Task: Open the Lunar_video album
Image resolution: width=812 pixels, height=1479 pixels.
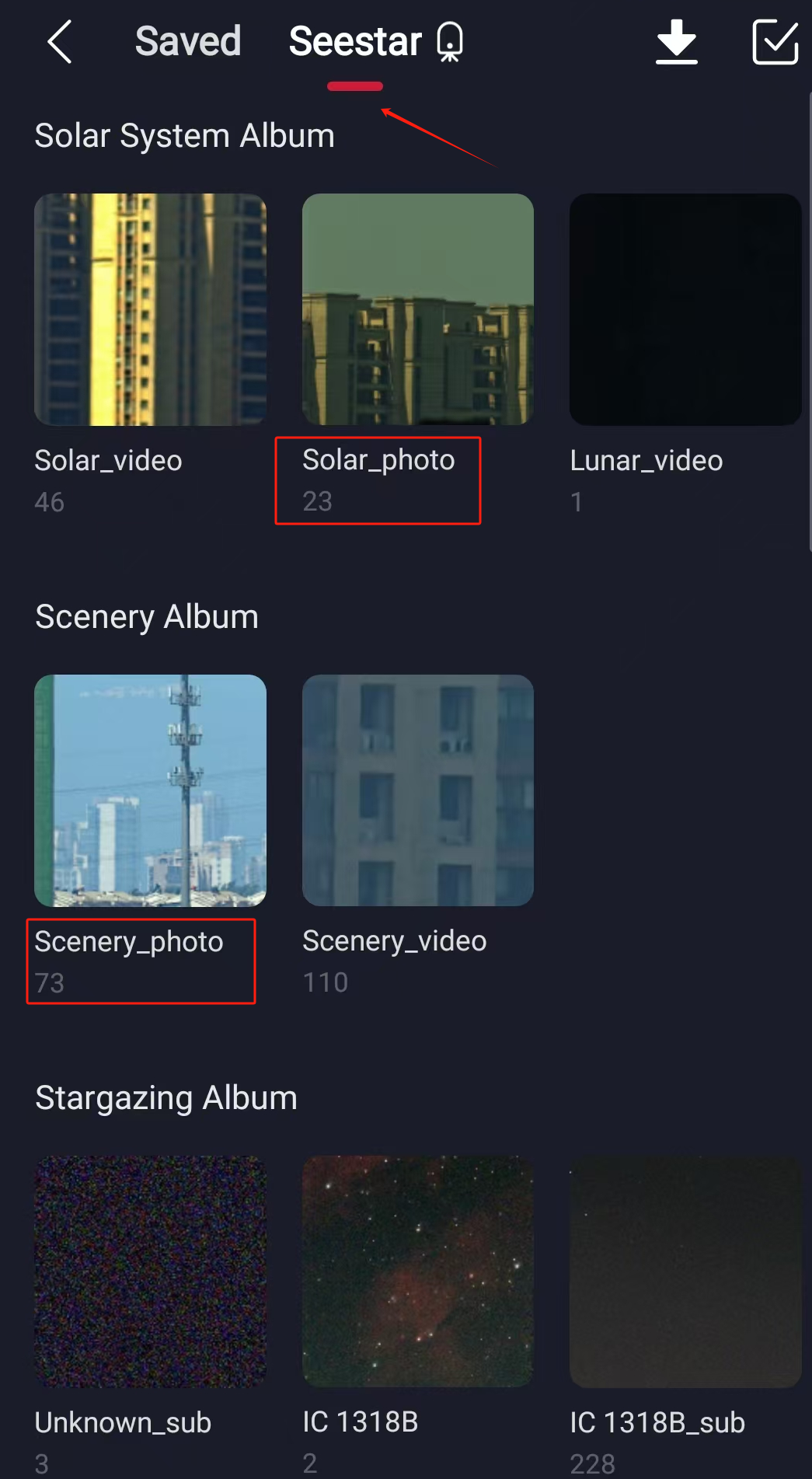Action: (685, 309)
